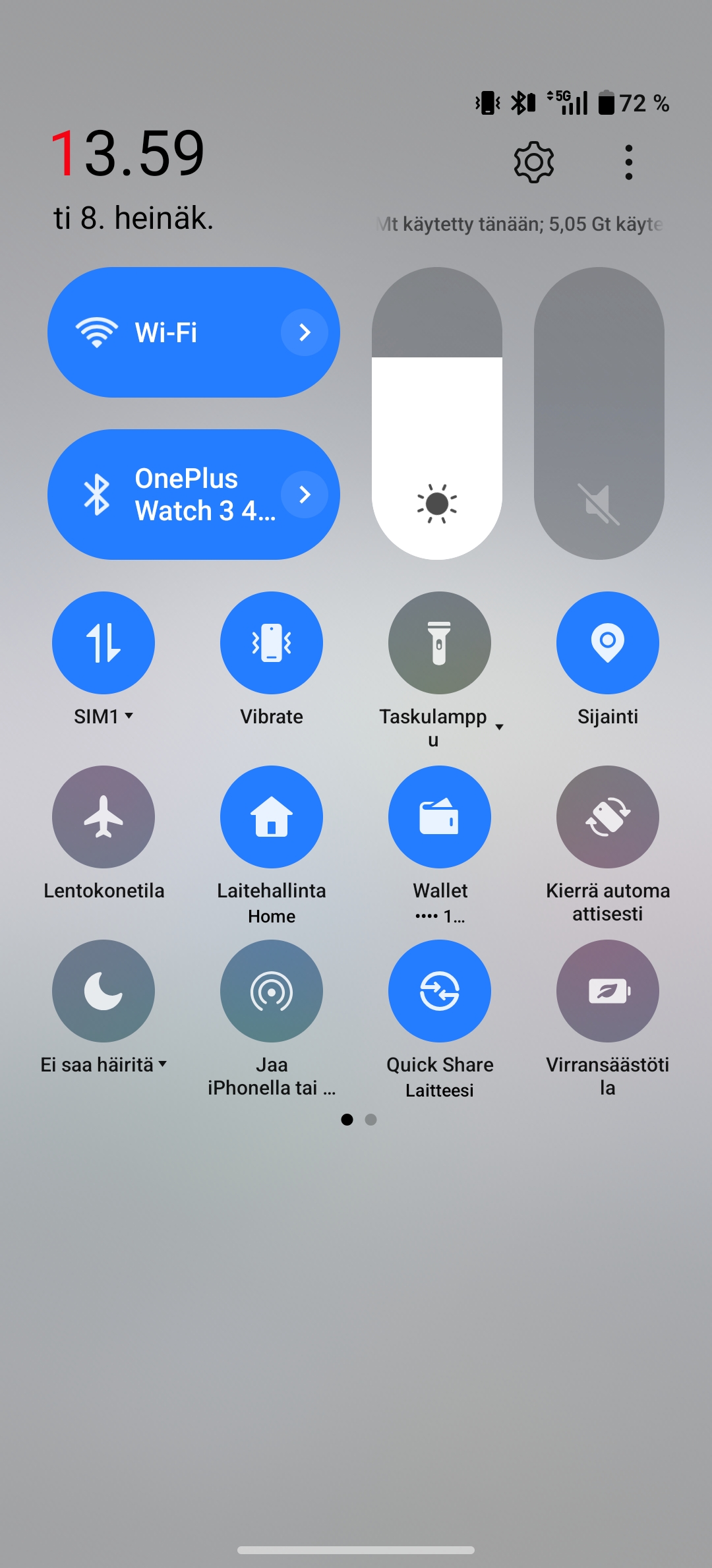The width and height of the screenshot is (712, 1568).
Task: Expand Wi-Fi networks with its arrow
Action: tap(305, 332)
